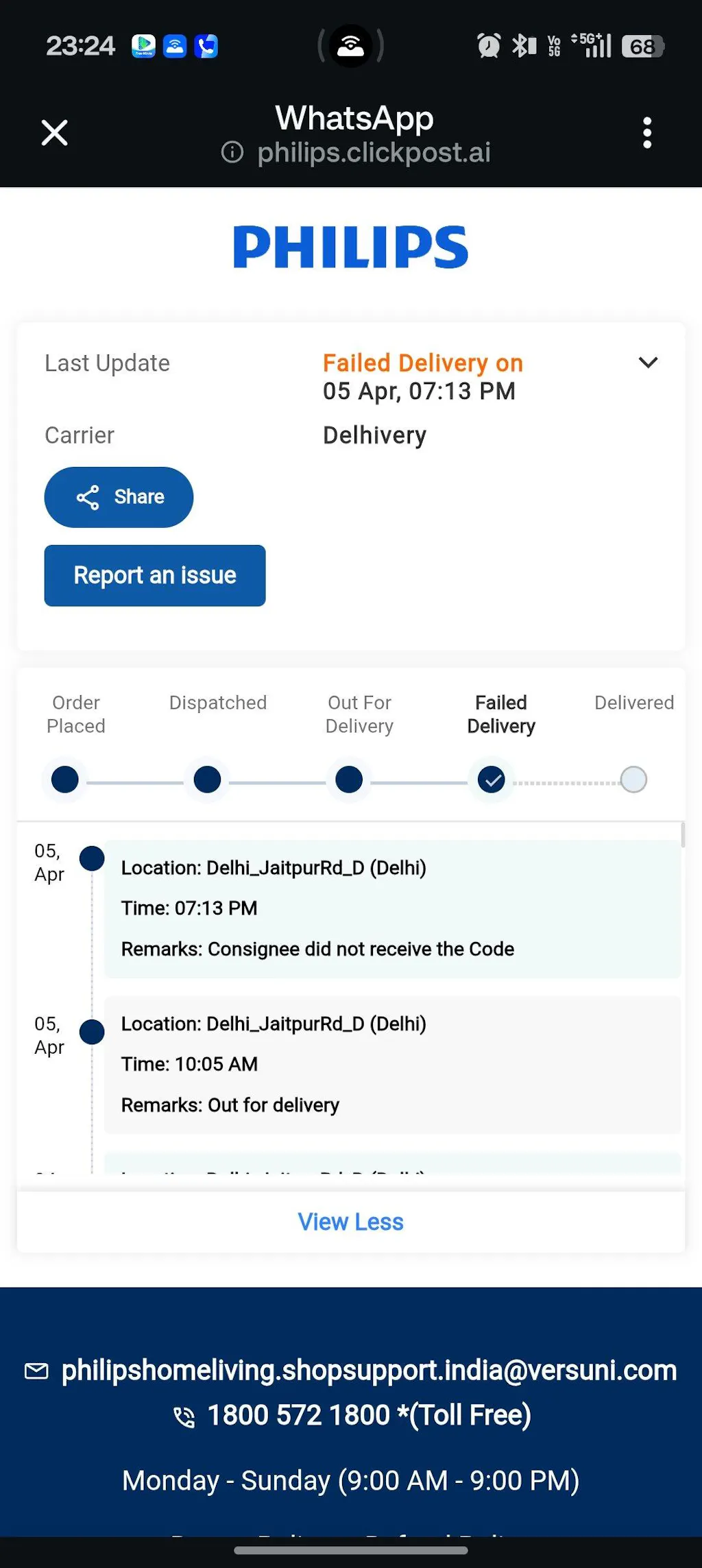Image resolution: width=702 pixels, height=1568 pixels.
Task: Close the in-app browser
Action: pyautogui.click(x=54, y=133)
